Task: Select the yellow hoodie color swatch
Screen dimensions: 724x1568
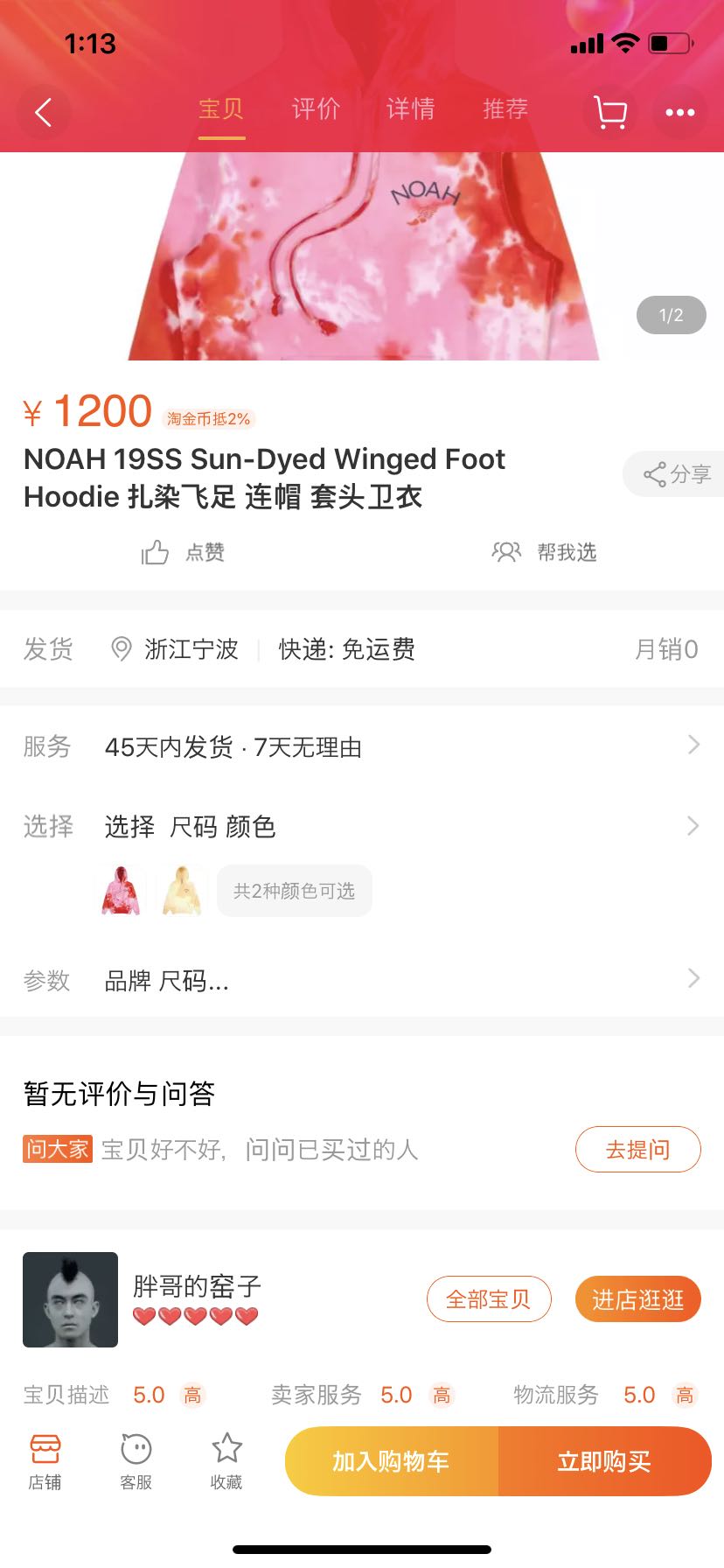Action: click(x=182, y=891)
